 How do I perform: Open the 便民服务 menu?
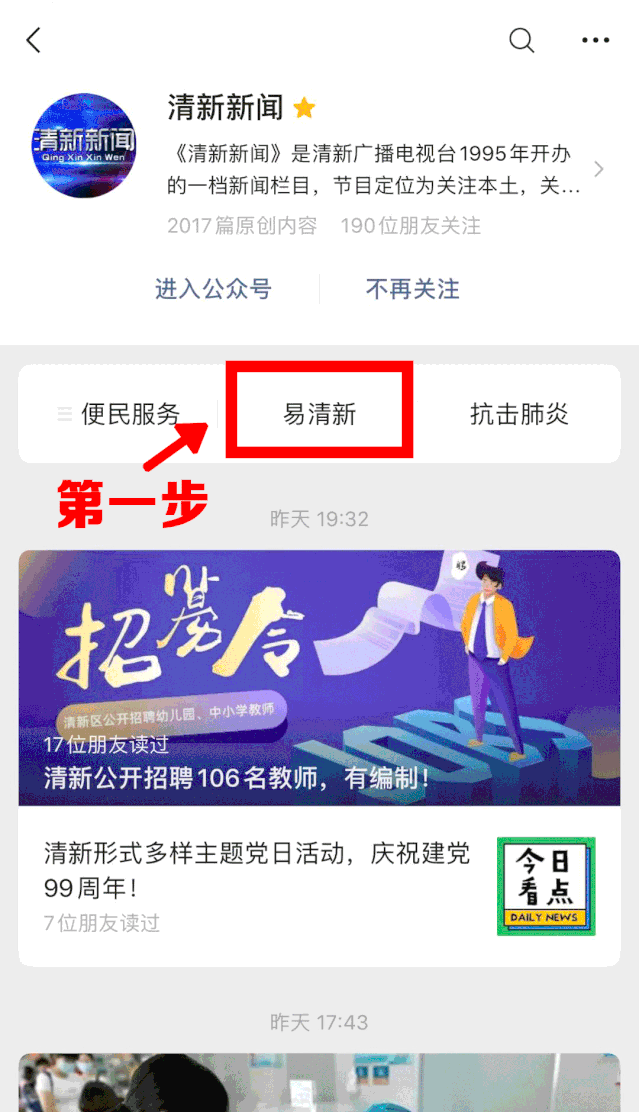(x=120, y=414)
